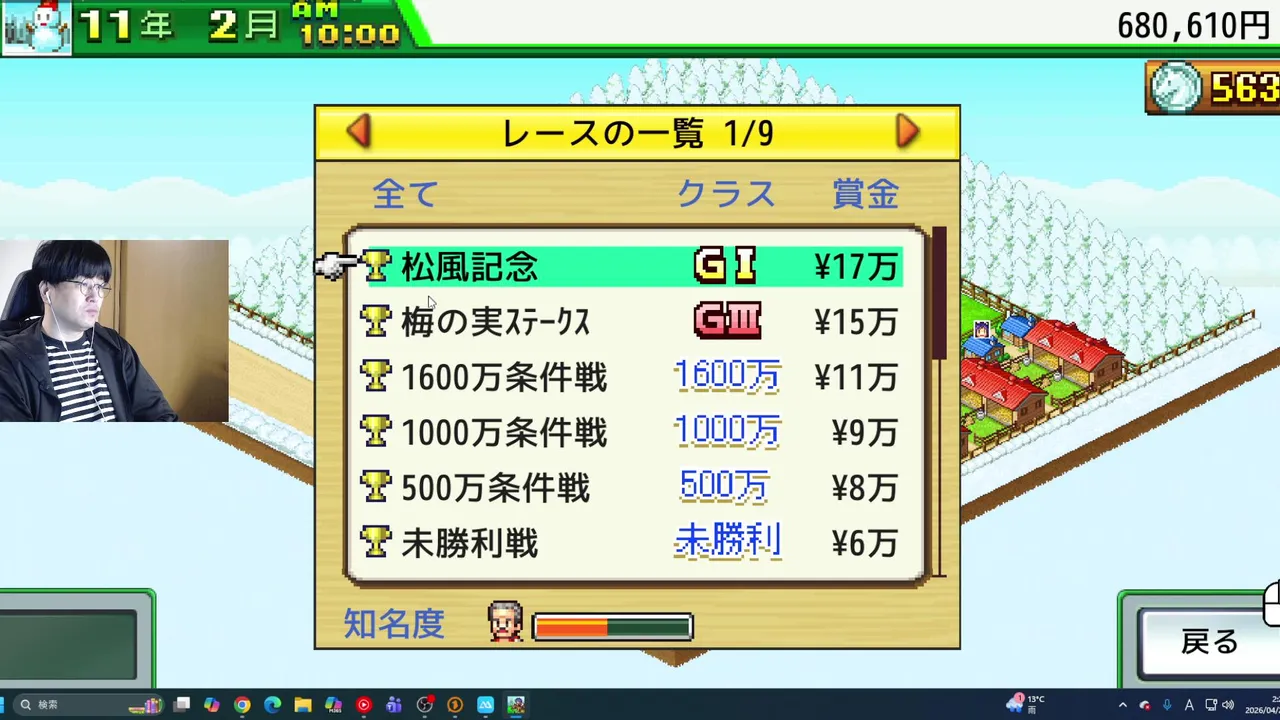Pick the 1000万条件戦 race
Image resolution: width=1280 pixels, height=720 pixels.
pyautogui.click(x=634, y=432)
